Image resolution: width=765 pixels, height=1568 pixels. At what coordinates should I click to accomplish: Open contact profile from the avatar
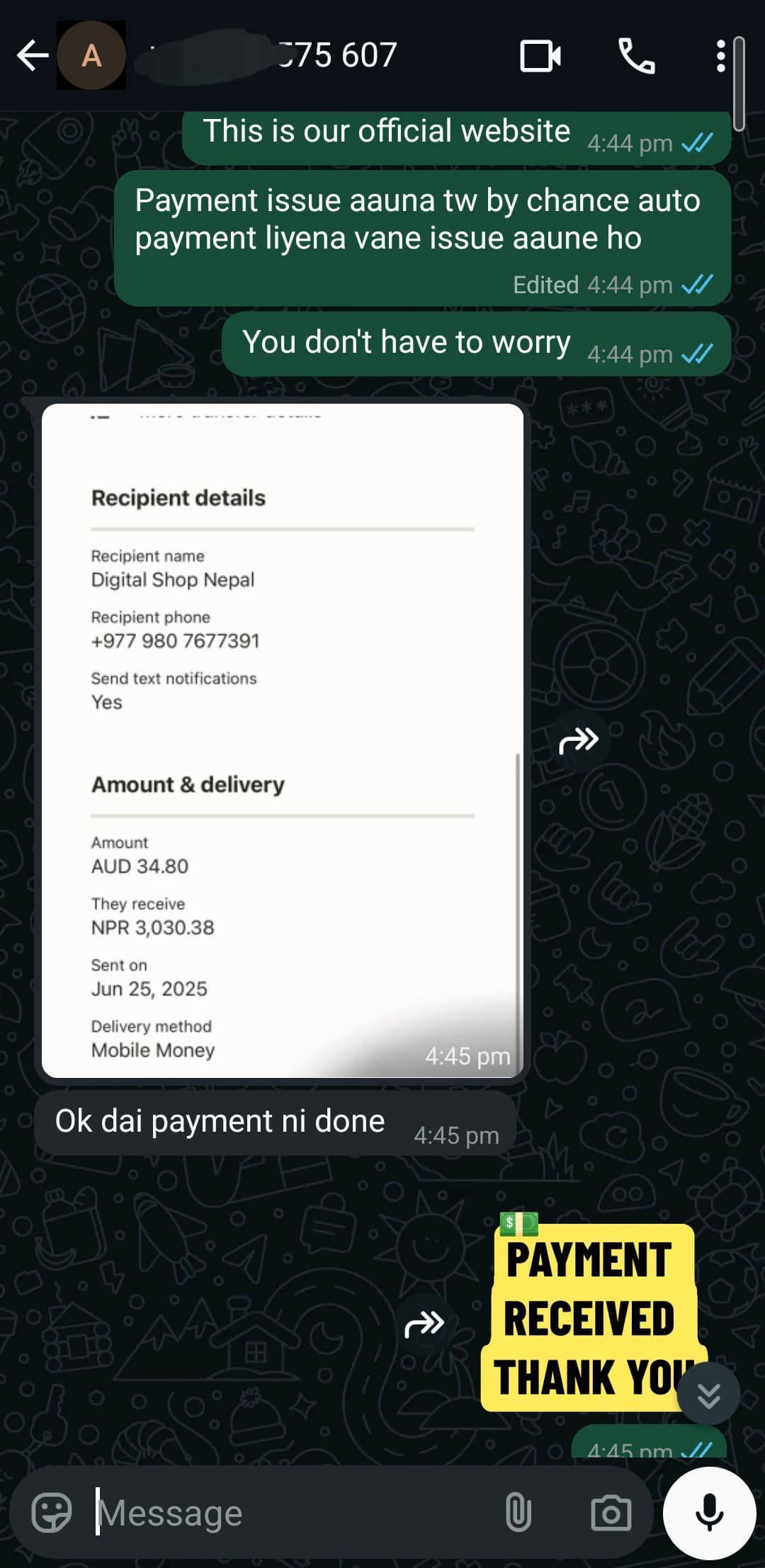point(91,55)
